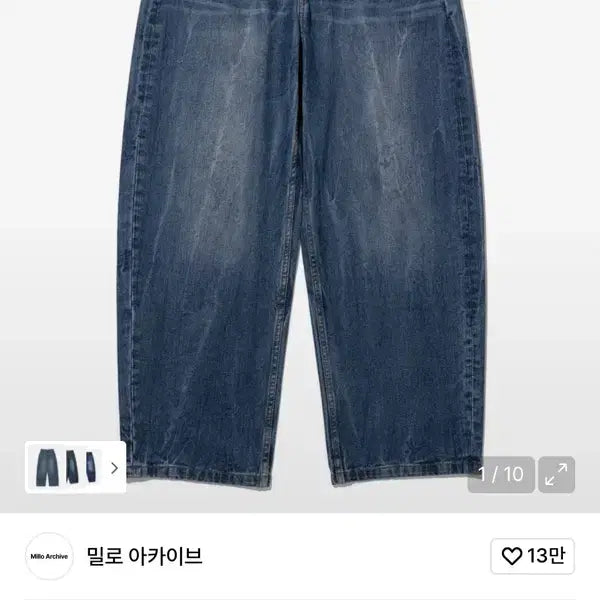Open the thumbnail strip of more product photos

(x=76, y=467)
